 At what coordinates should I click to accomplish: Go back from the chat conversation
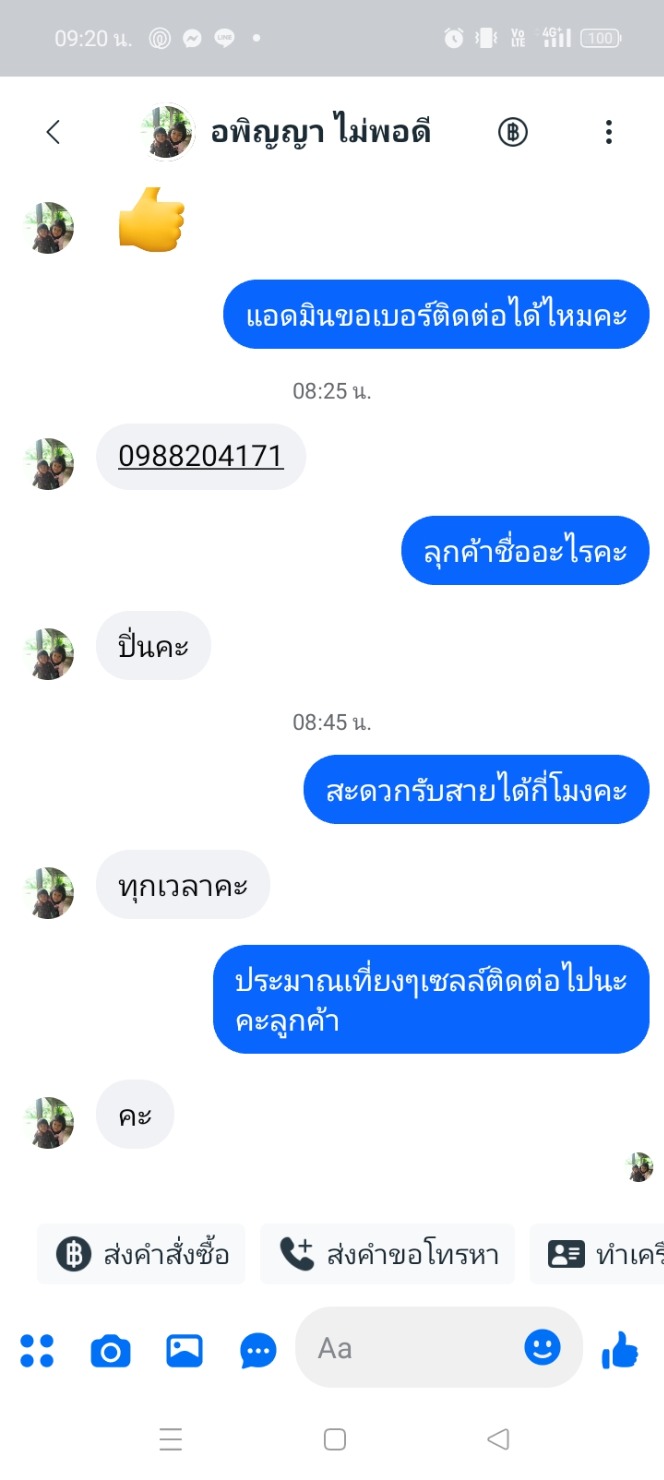click(x=53, y=132)
